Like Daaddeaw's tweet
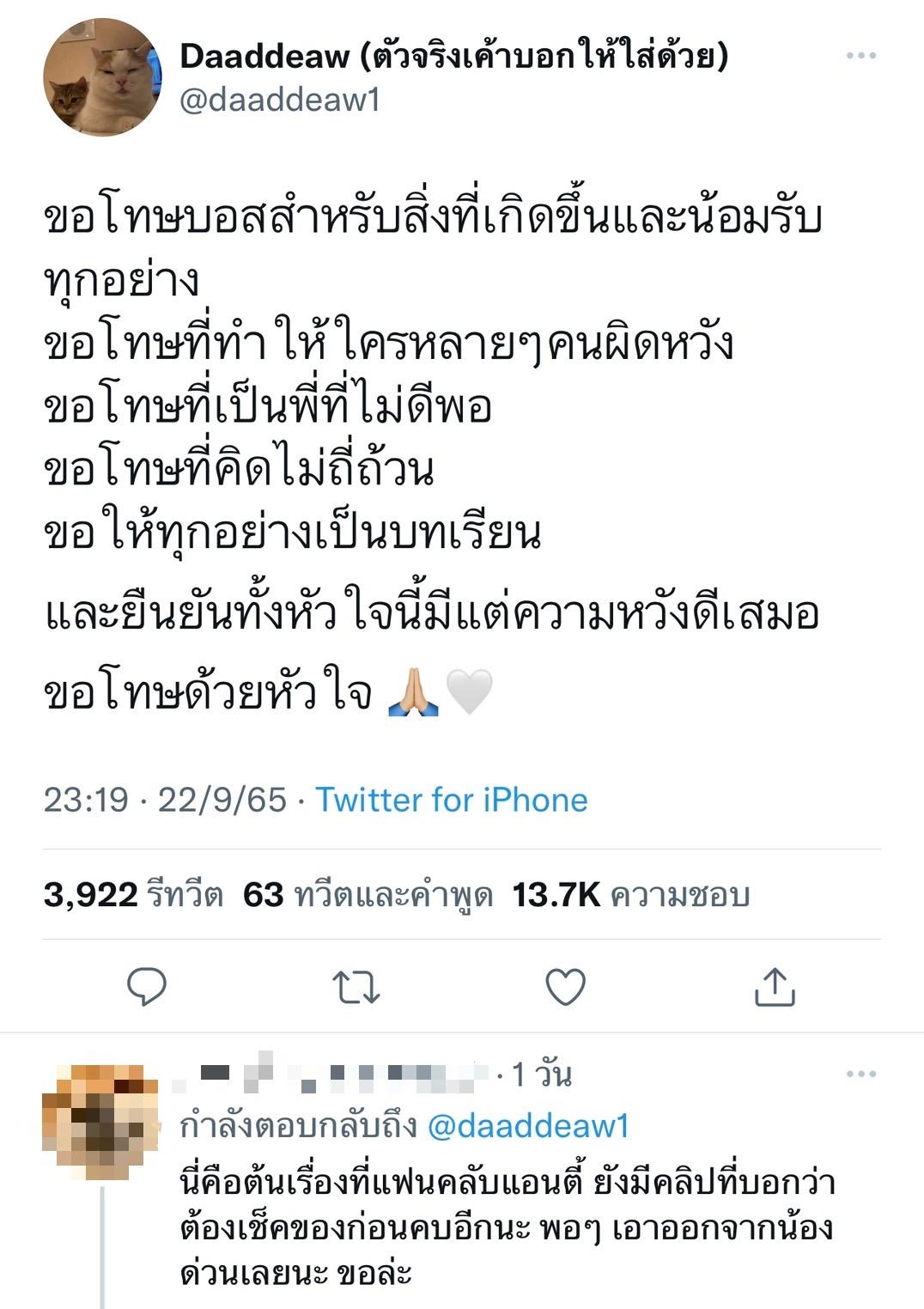This screenshot has height=1309, width=924. pos(566,987)
